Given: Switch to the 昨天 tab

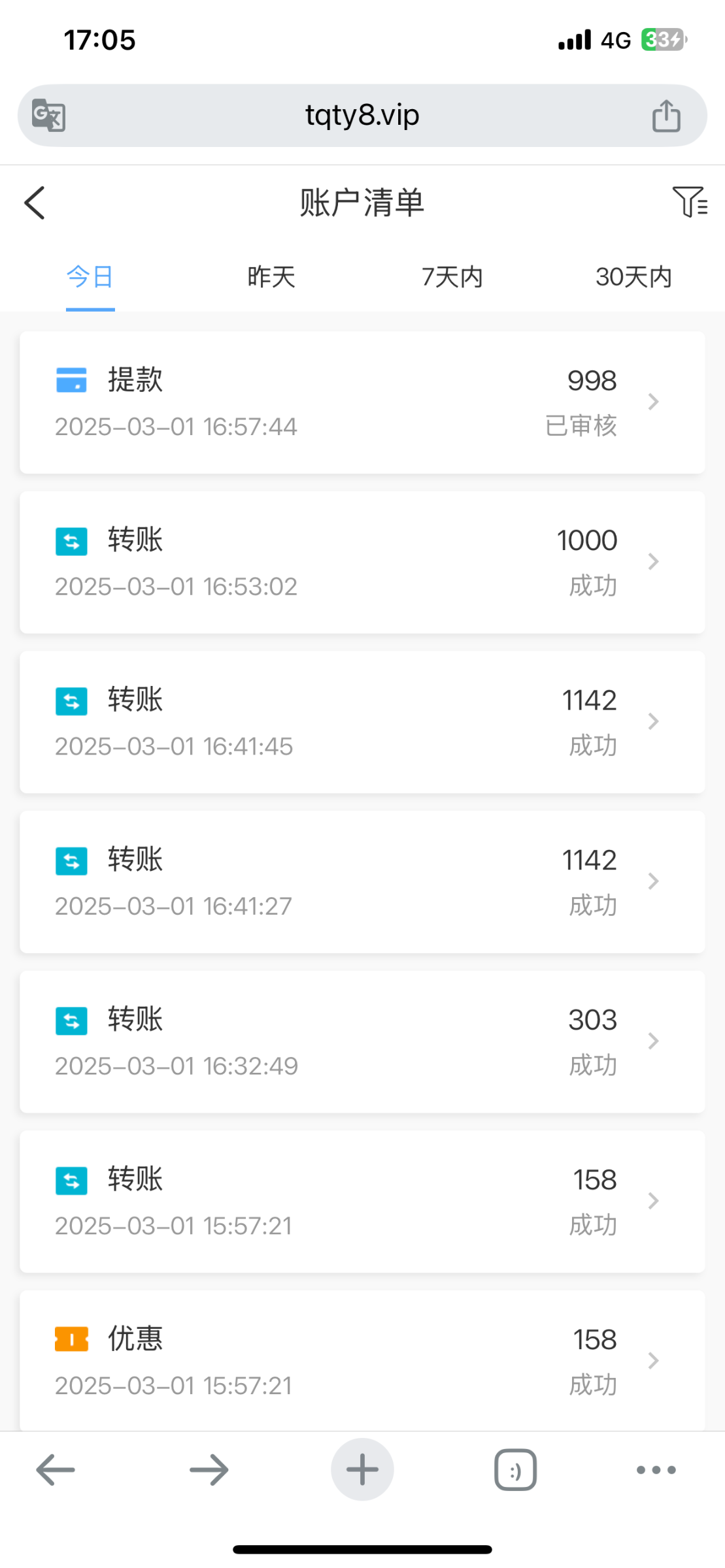Looking at the screenshot, I should tap(271, 277).
